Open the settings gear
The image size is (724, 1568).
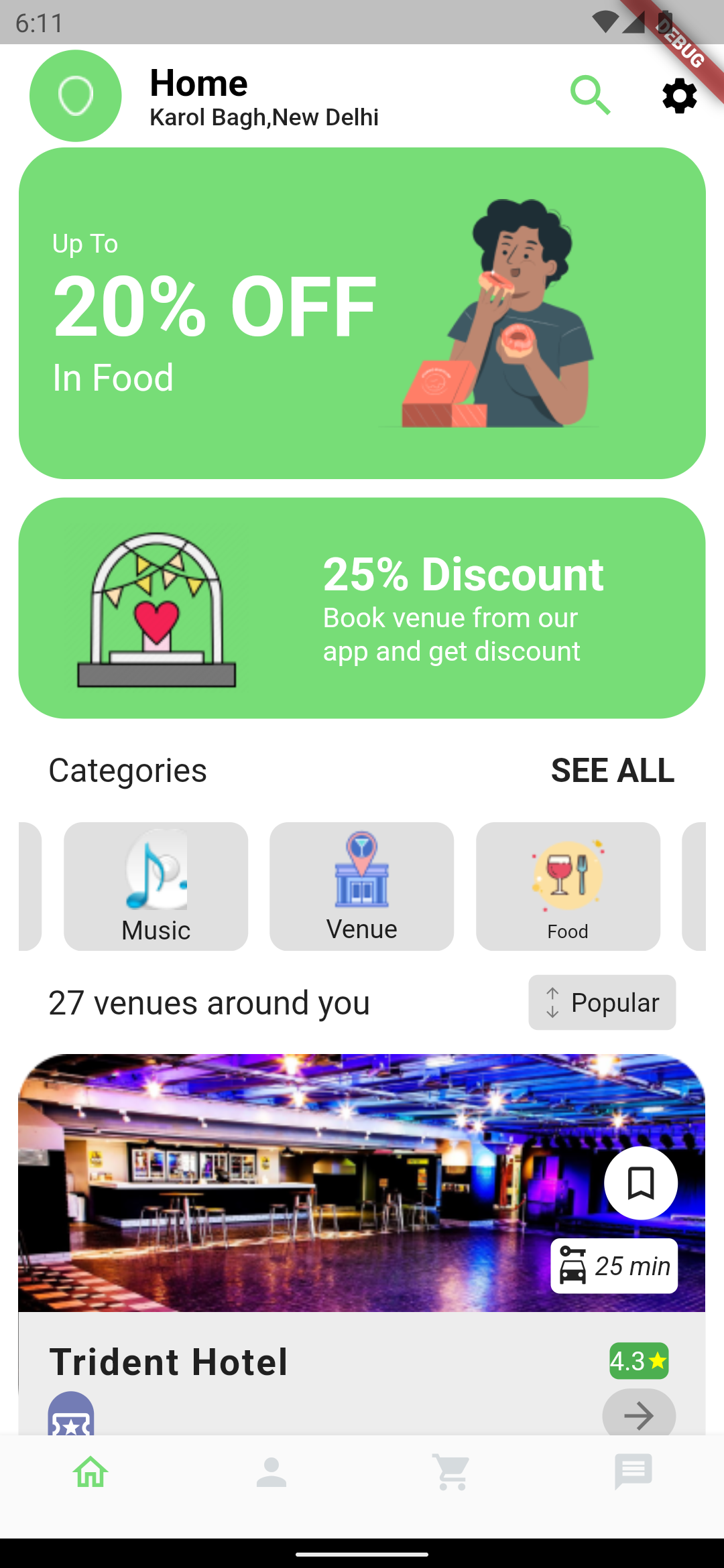(678, 95)
